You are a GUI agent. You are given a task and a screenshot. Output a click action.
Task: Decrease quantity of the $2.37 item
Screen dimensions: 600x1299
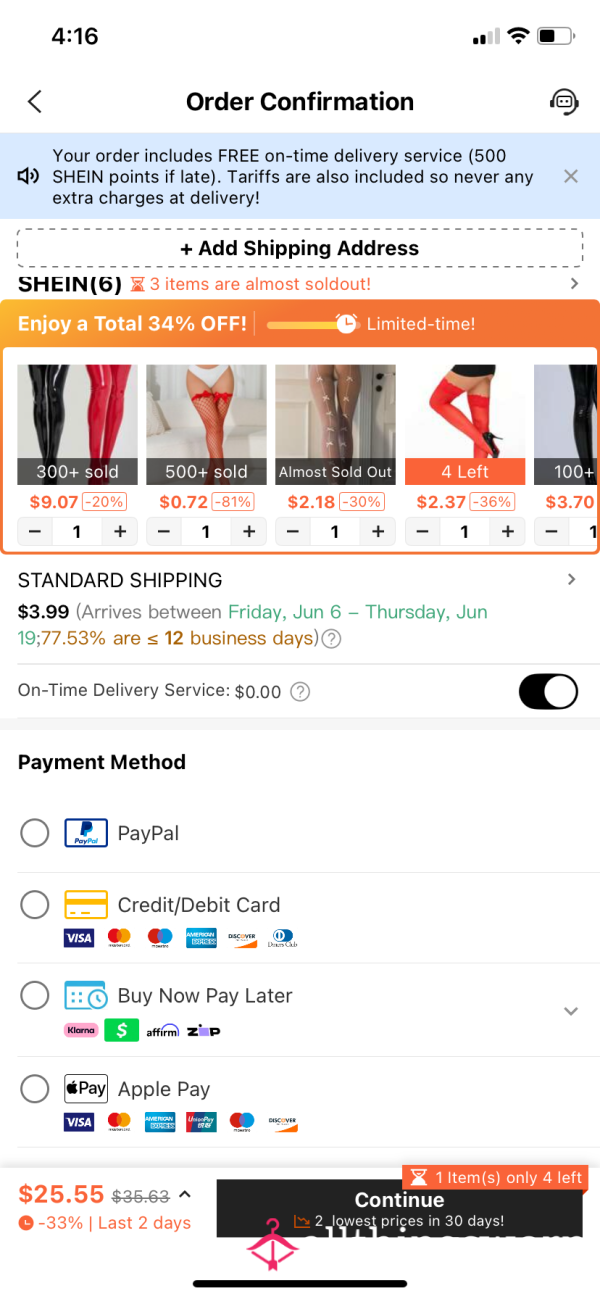[422, 532]
